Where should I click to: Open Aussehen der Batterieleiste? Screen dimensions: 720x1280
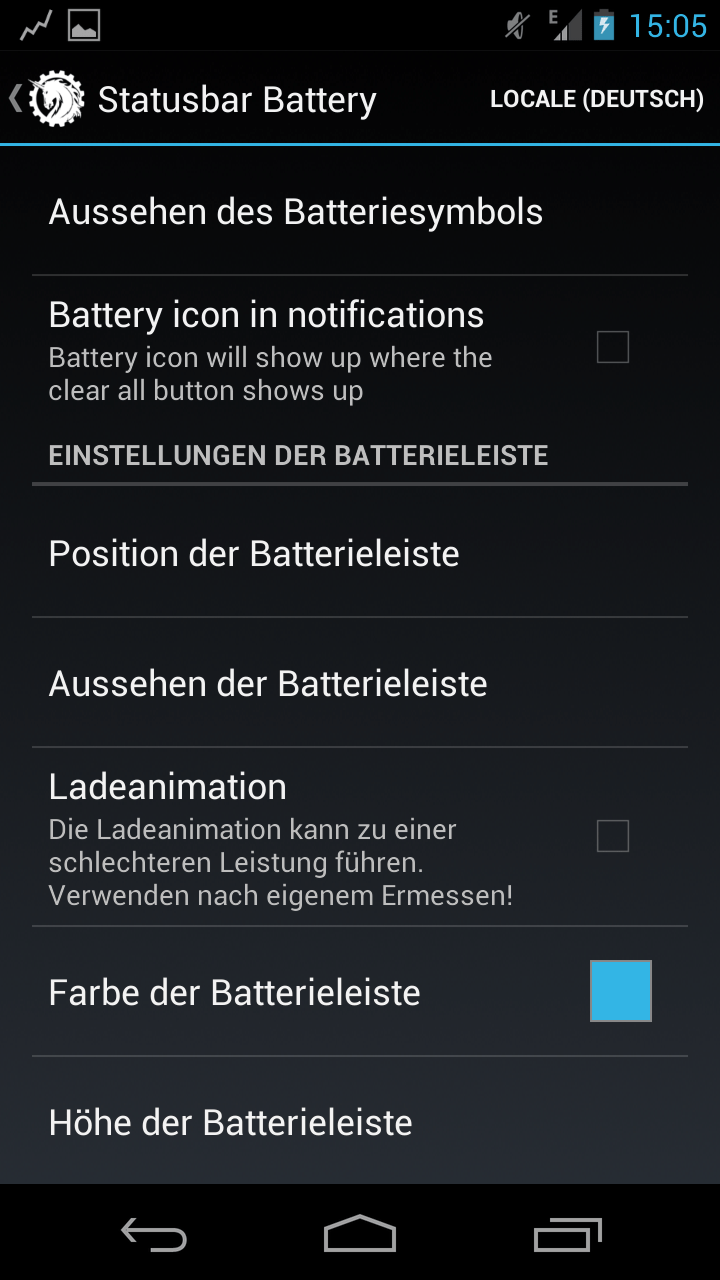click(360, 683)
